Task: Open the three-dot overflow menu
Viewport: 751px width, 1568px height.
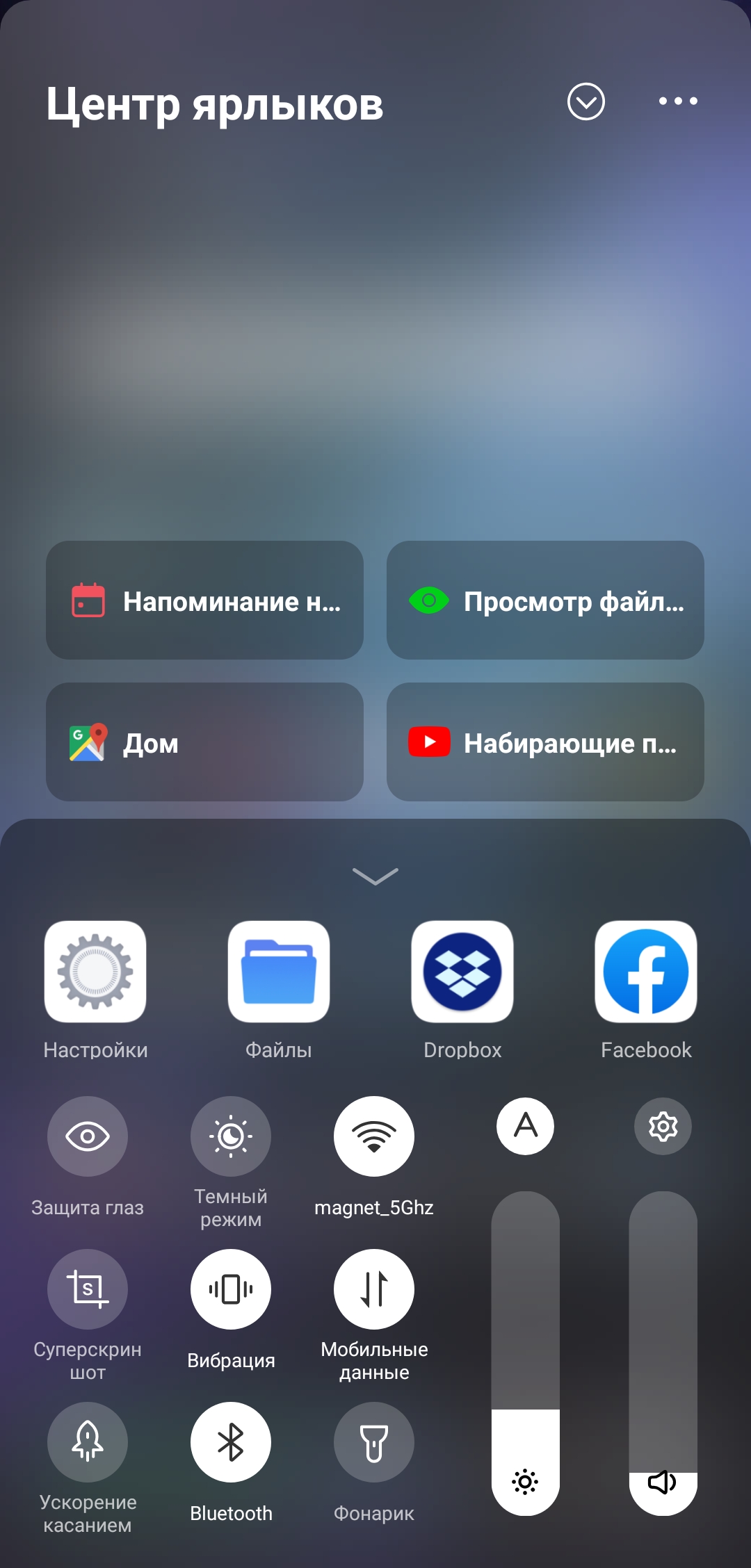Action: pos(678,101)
